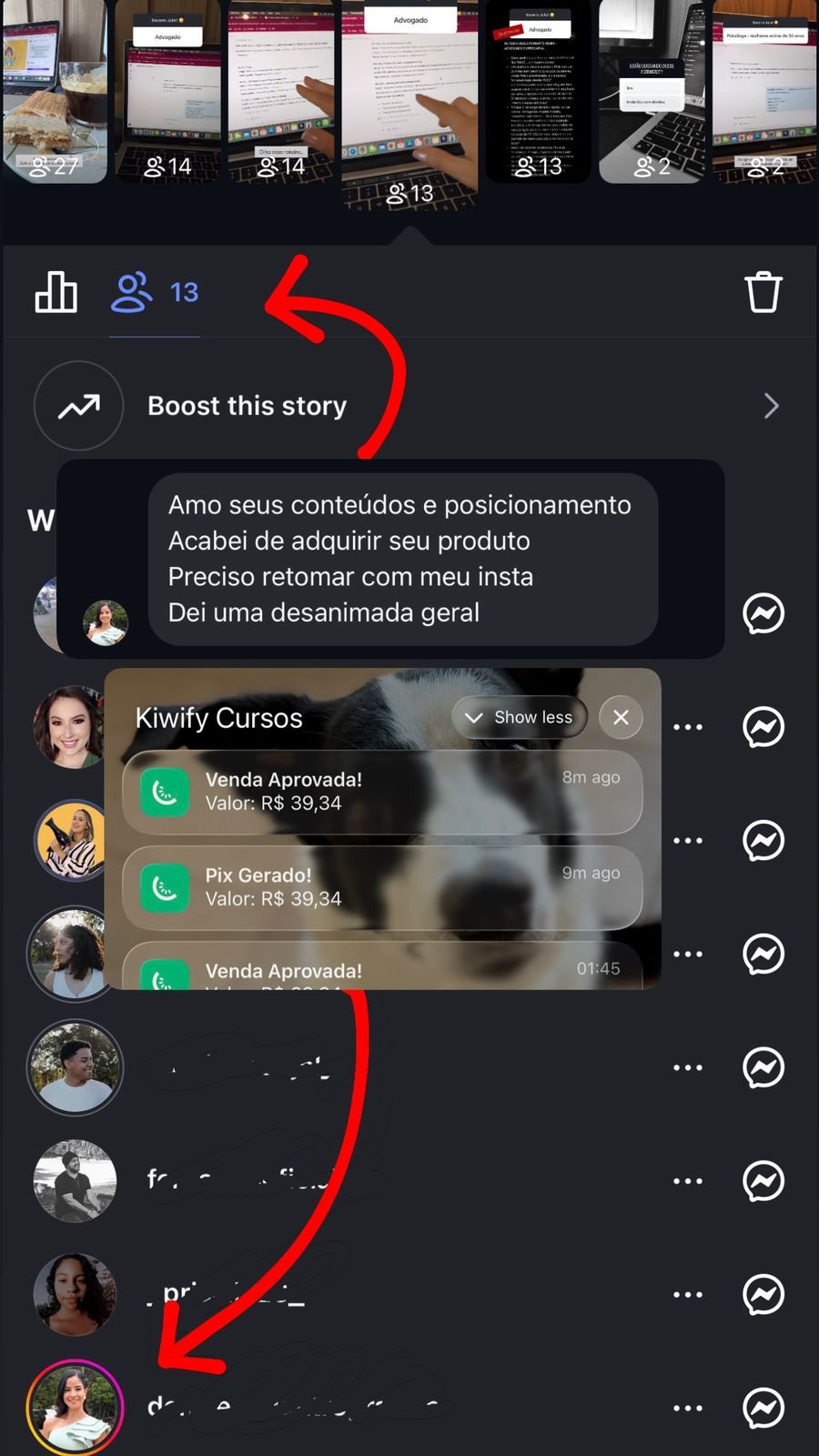Collapse Kiwify notifications with Show less

tap(519, 717)
